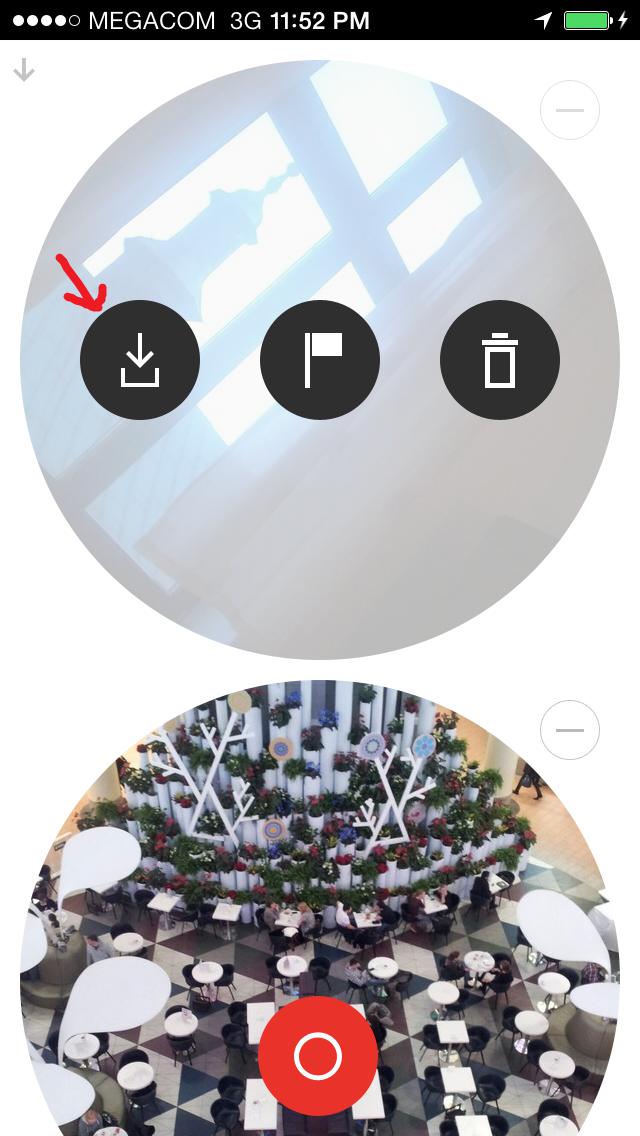The width and height of the screenshot is (640, 1136).
Task: Collapse the window photo with minus button
Action: point(569,110)
